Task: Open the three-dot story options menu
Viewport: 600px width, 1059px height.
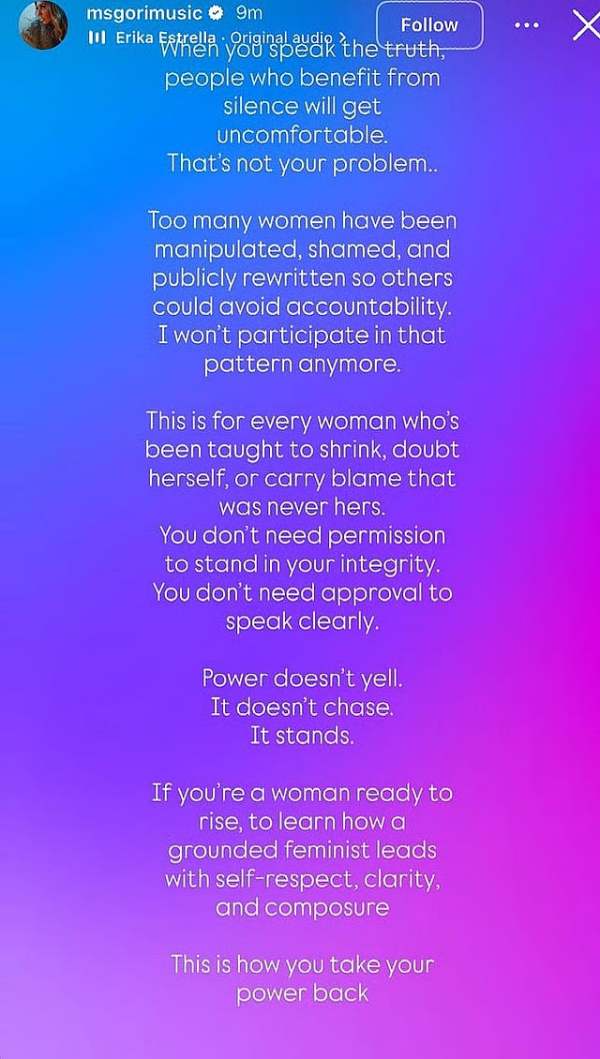Action: coord(526,25)
